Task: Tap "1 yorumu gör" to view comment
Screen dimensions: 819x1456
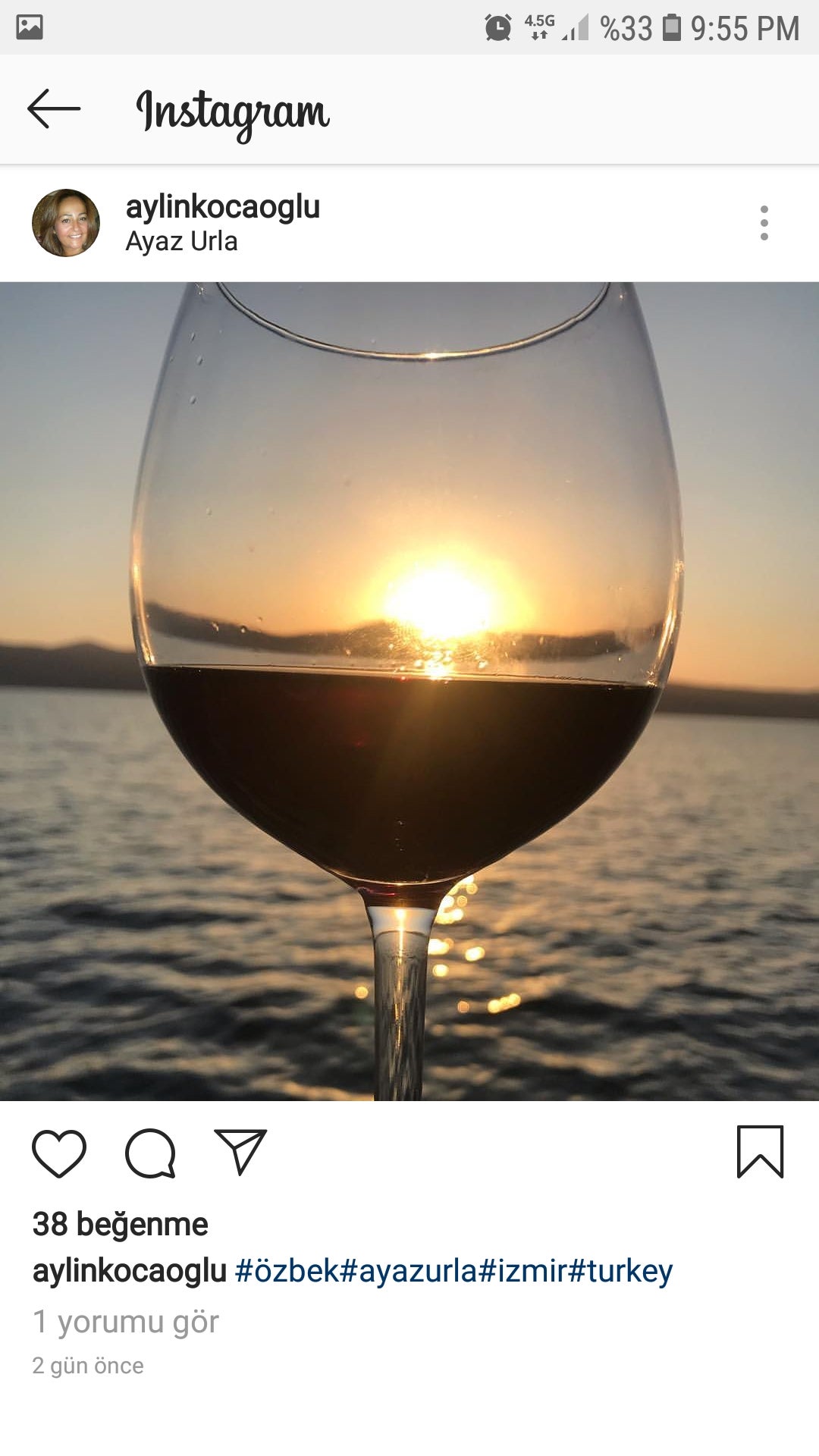Action: click(126, 1322)
